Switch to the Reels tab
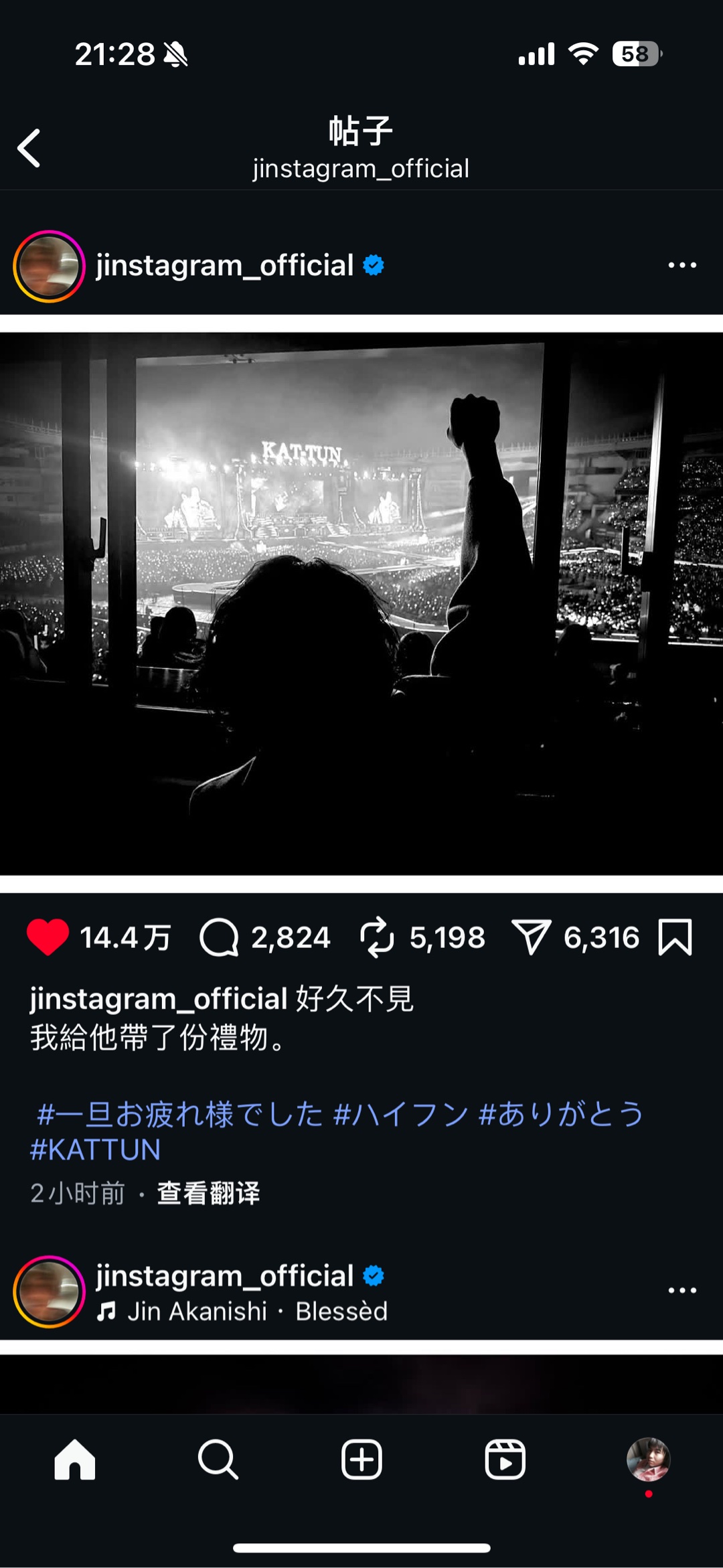 [x=505, y=1459]
